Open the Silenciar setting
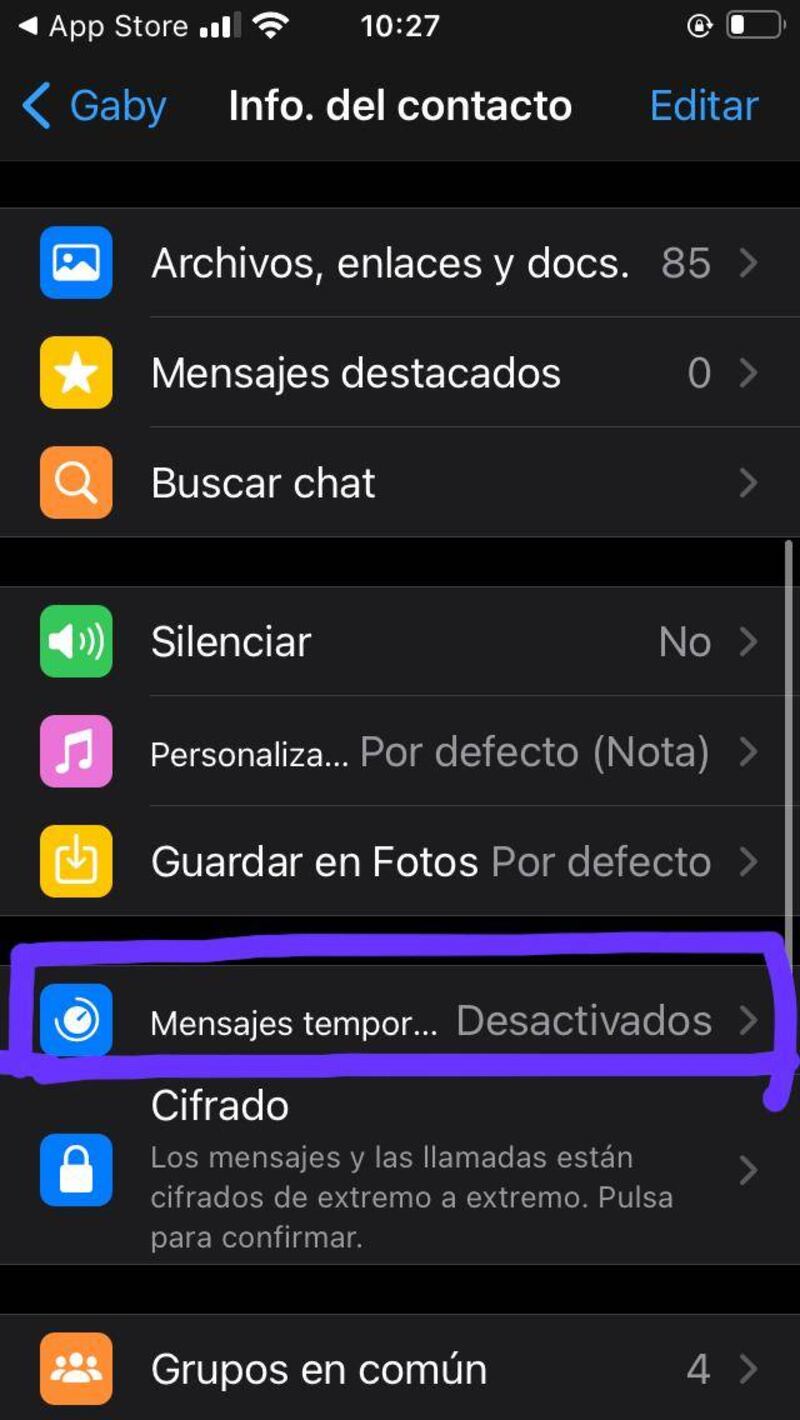 coord(400,641)
